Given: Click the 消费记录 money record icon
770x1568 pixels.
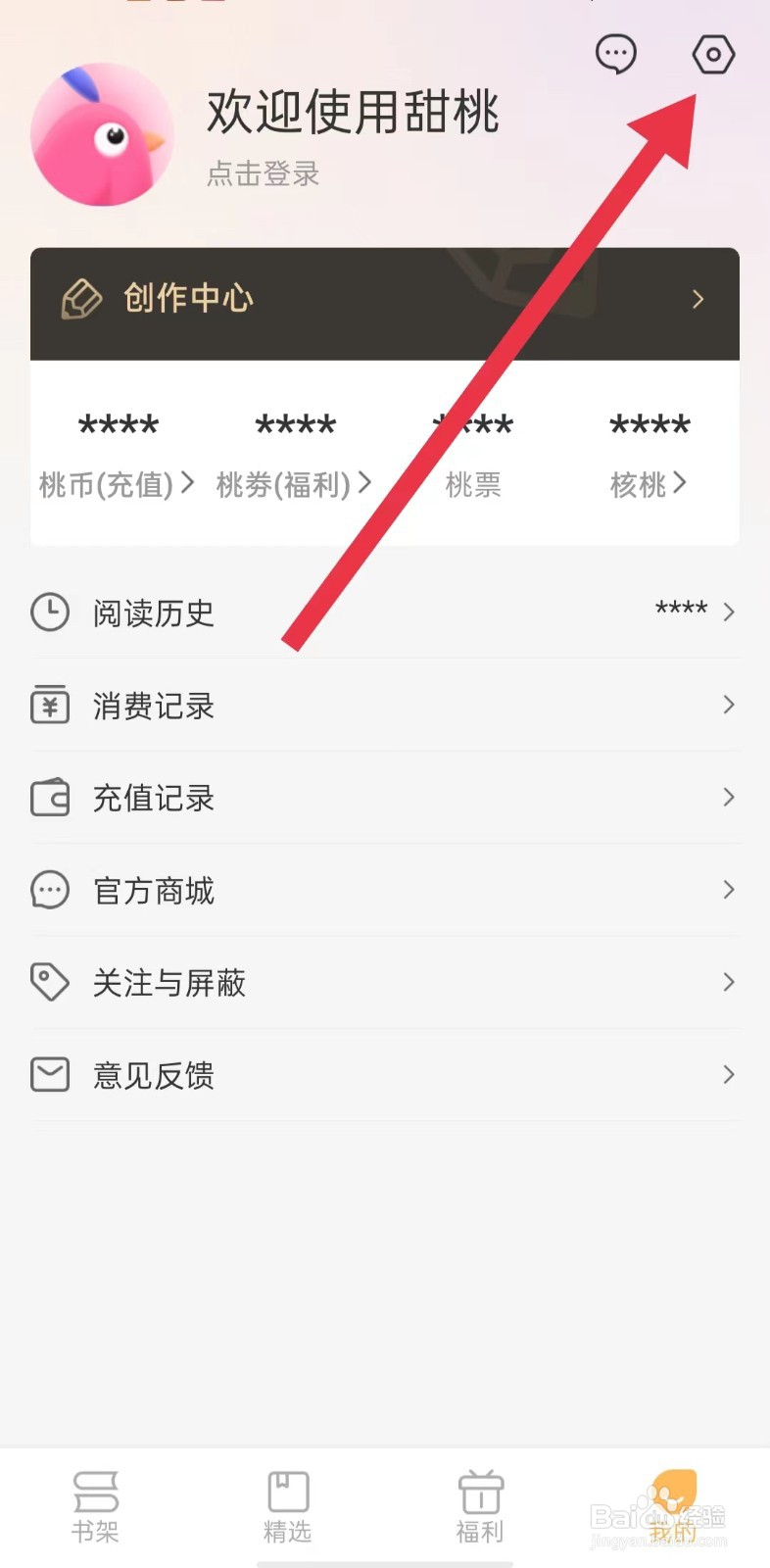Looking at the screenshot, I should pos(50,705).
